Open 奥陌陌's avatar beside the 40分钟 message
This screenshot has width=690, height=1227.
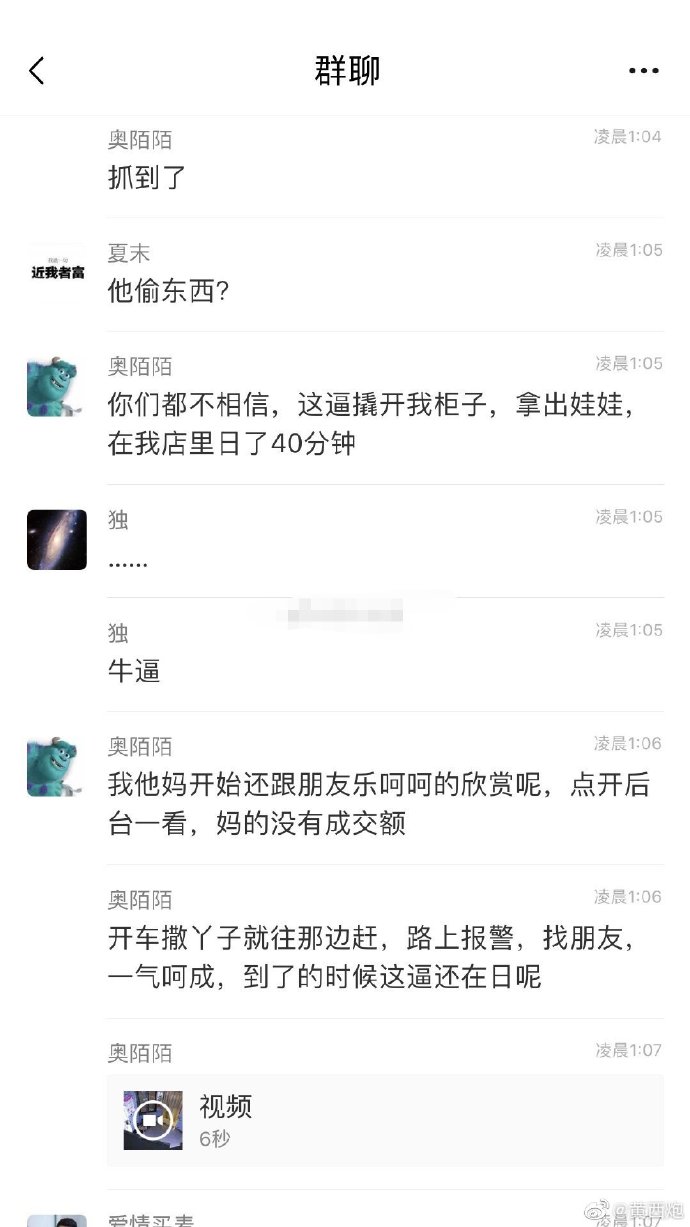[x=57, y=387]
